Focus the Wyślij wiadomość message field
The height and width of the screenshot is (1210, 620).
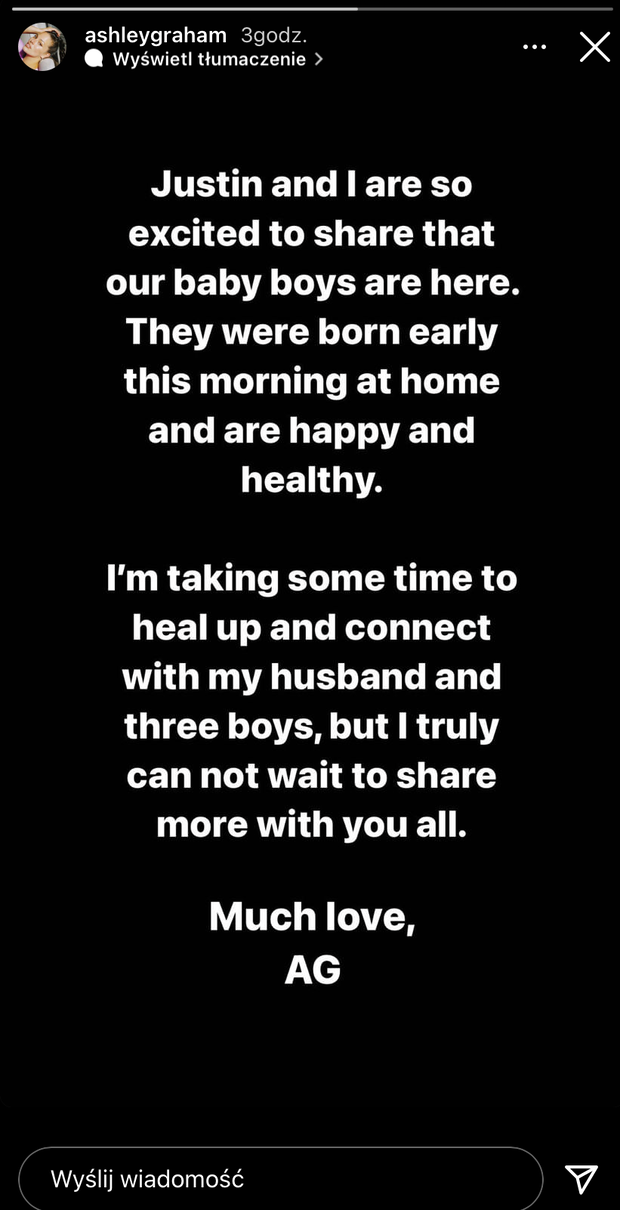280,1178
